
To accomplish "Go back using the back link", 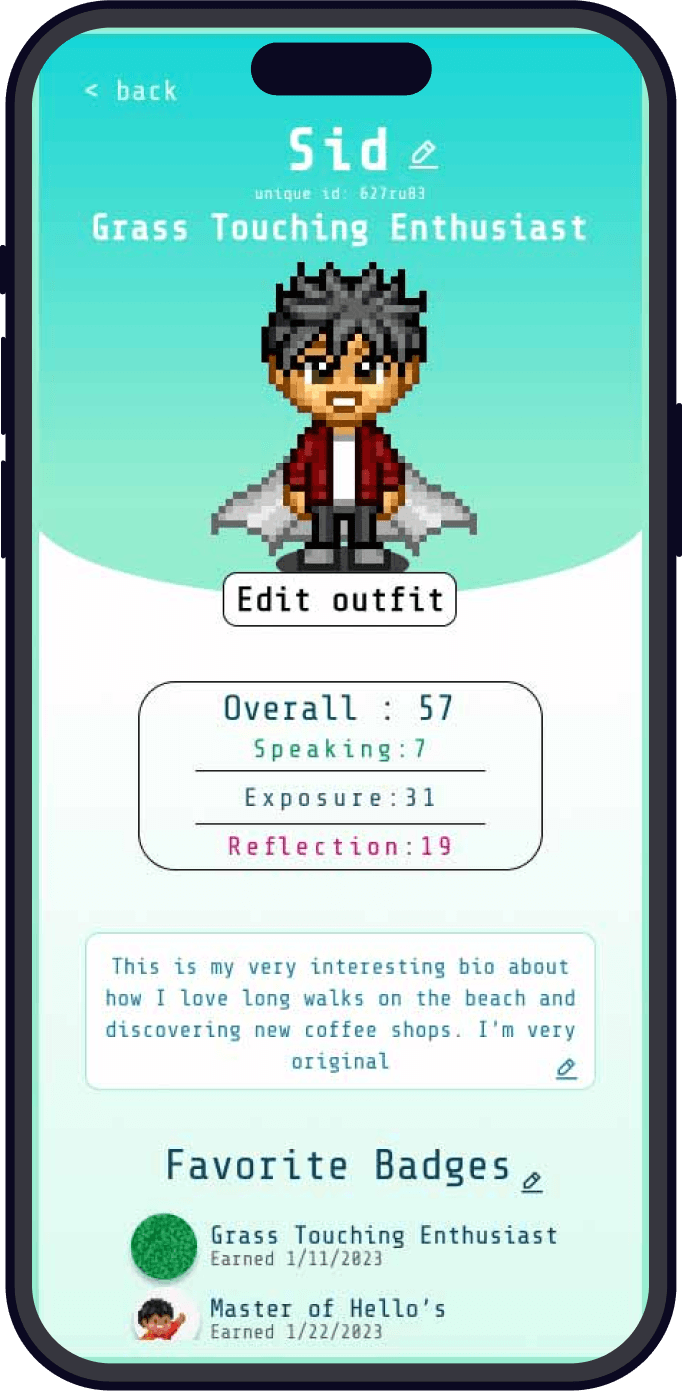I will click(131, 91).
